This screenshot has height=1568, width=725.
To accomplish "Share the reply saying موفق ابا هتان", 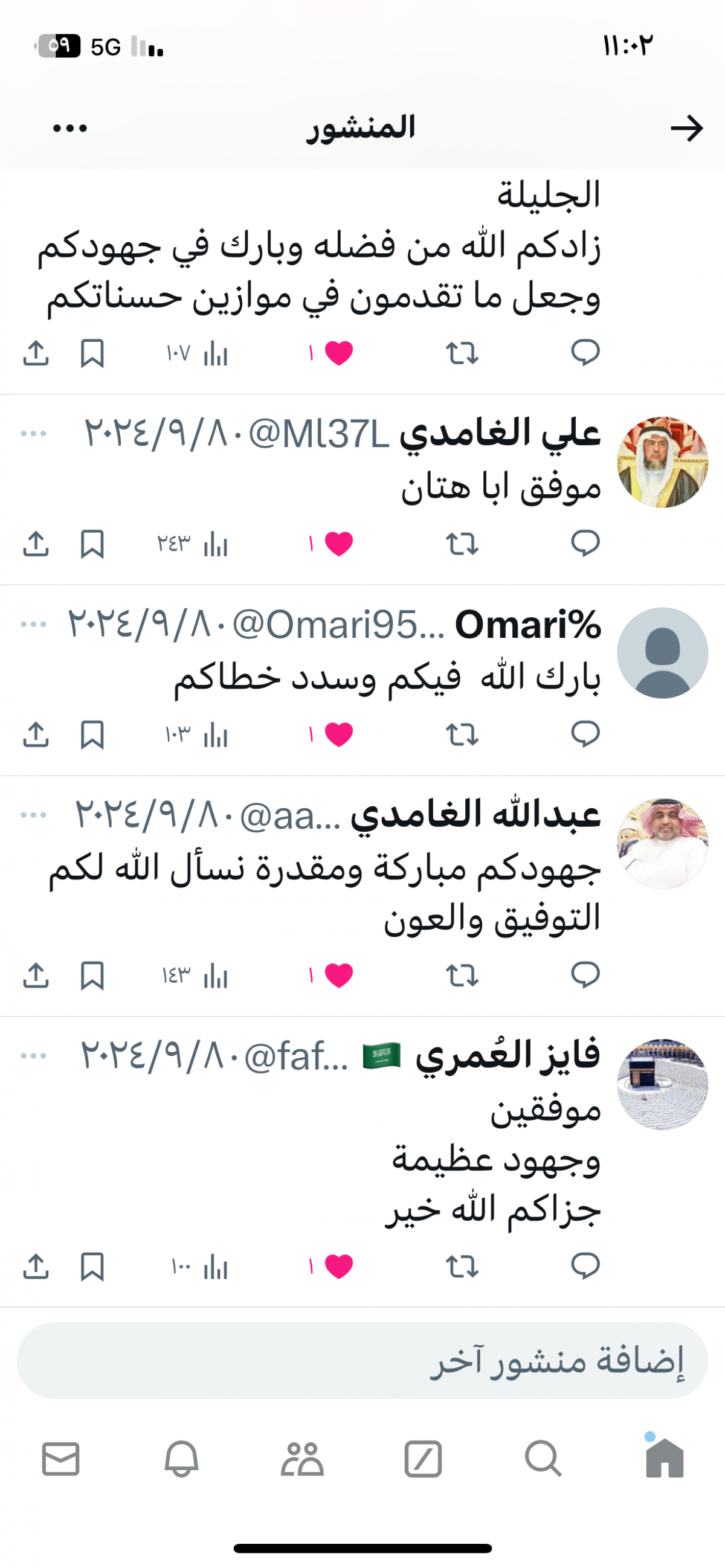I will point(36,544).
